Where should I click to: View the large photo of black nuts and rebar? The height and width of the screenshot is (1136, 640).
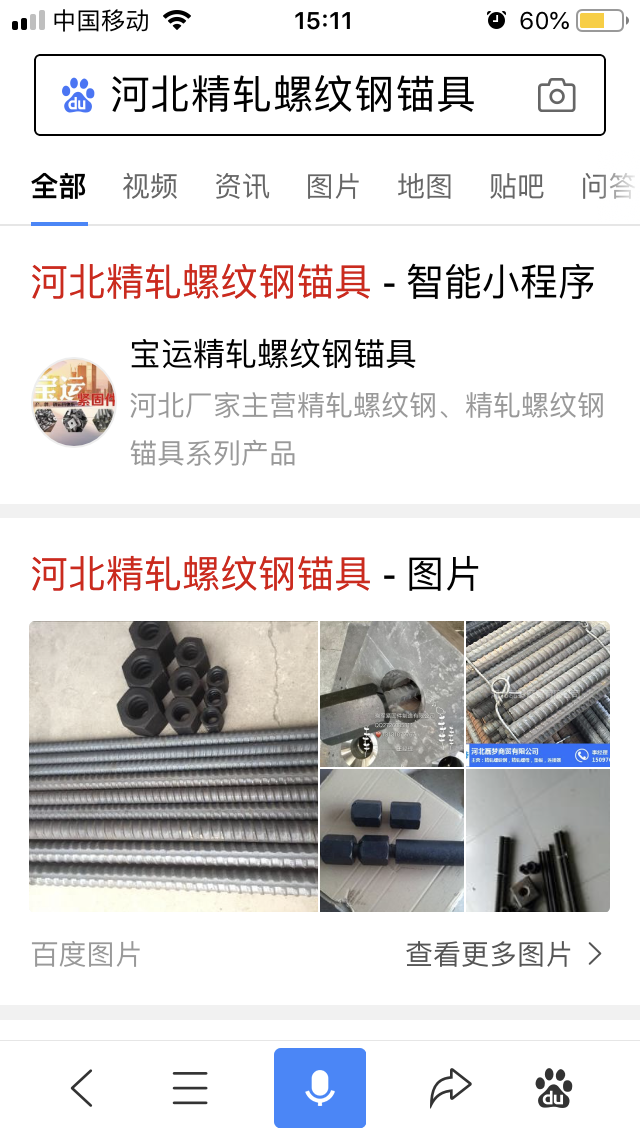pos(173,766)
